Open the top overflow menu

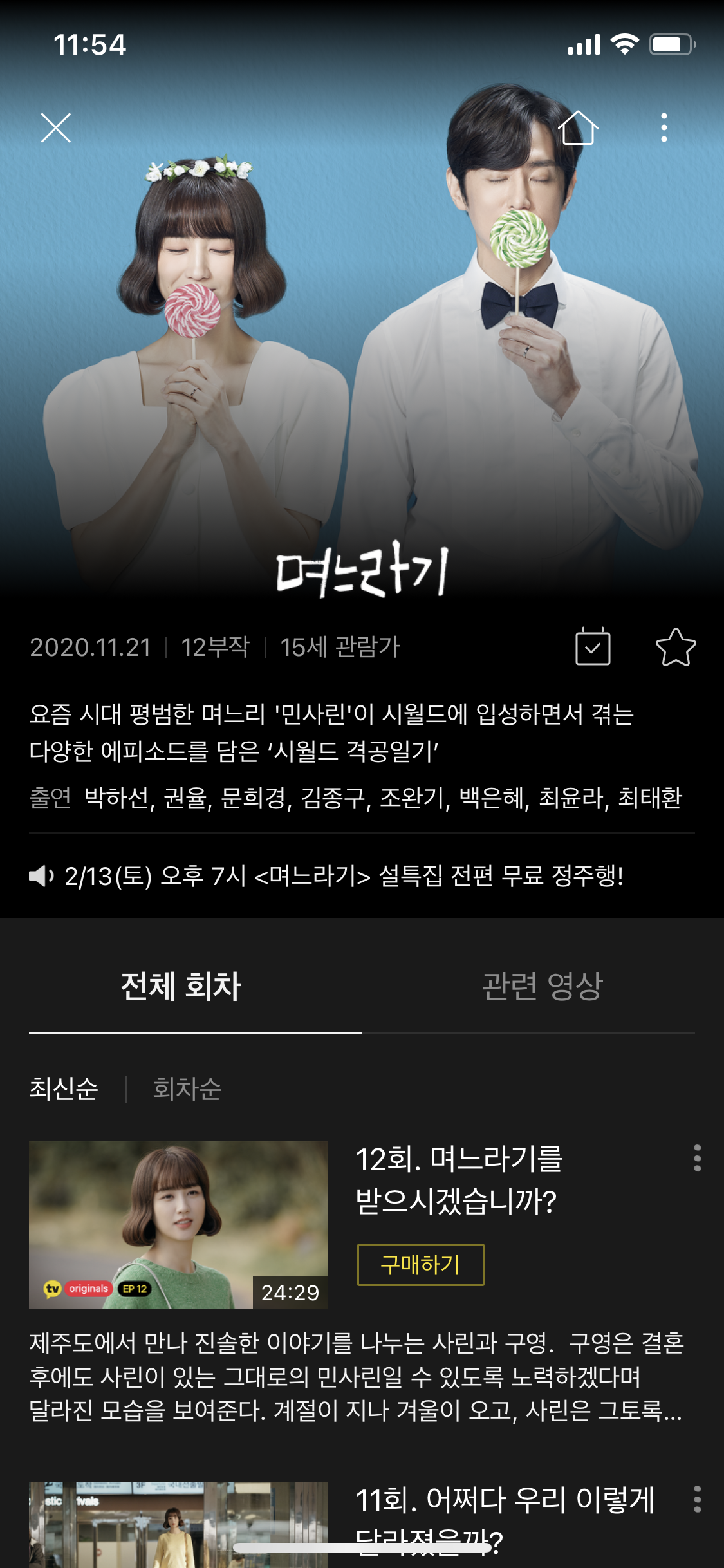664,127
